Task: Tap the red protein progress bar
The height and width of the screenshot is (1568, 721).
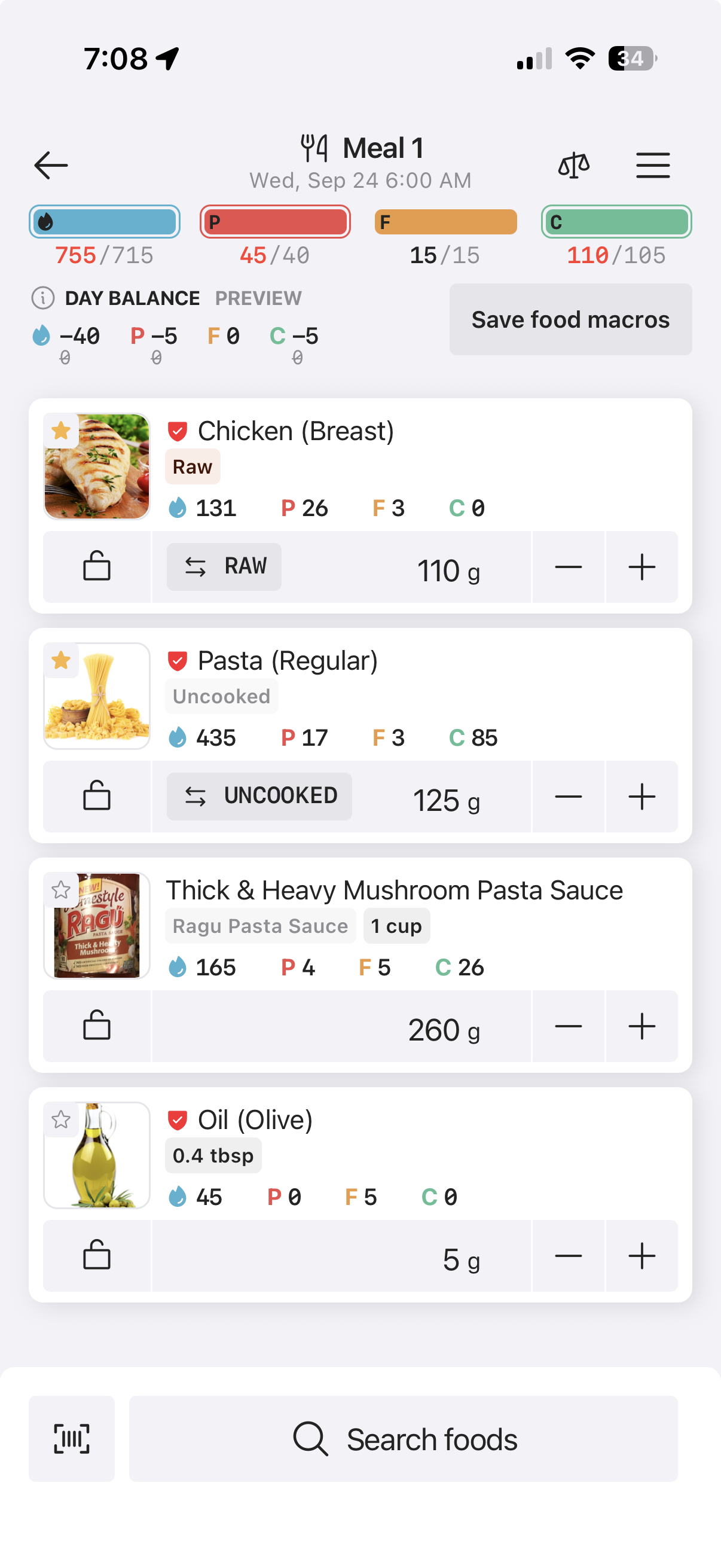Action: pyautogui.click(x=275, y=222)
